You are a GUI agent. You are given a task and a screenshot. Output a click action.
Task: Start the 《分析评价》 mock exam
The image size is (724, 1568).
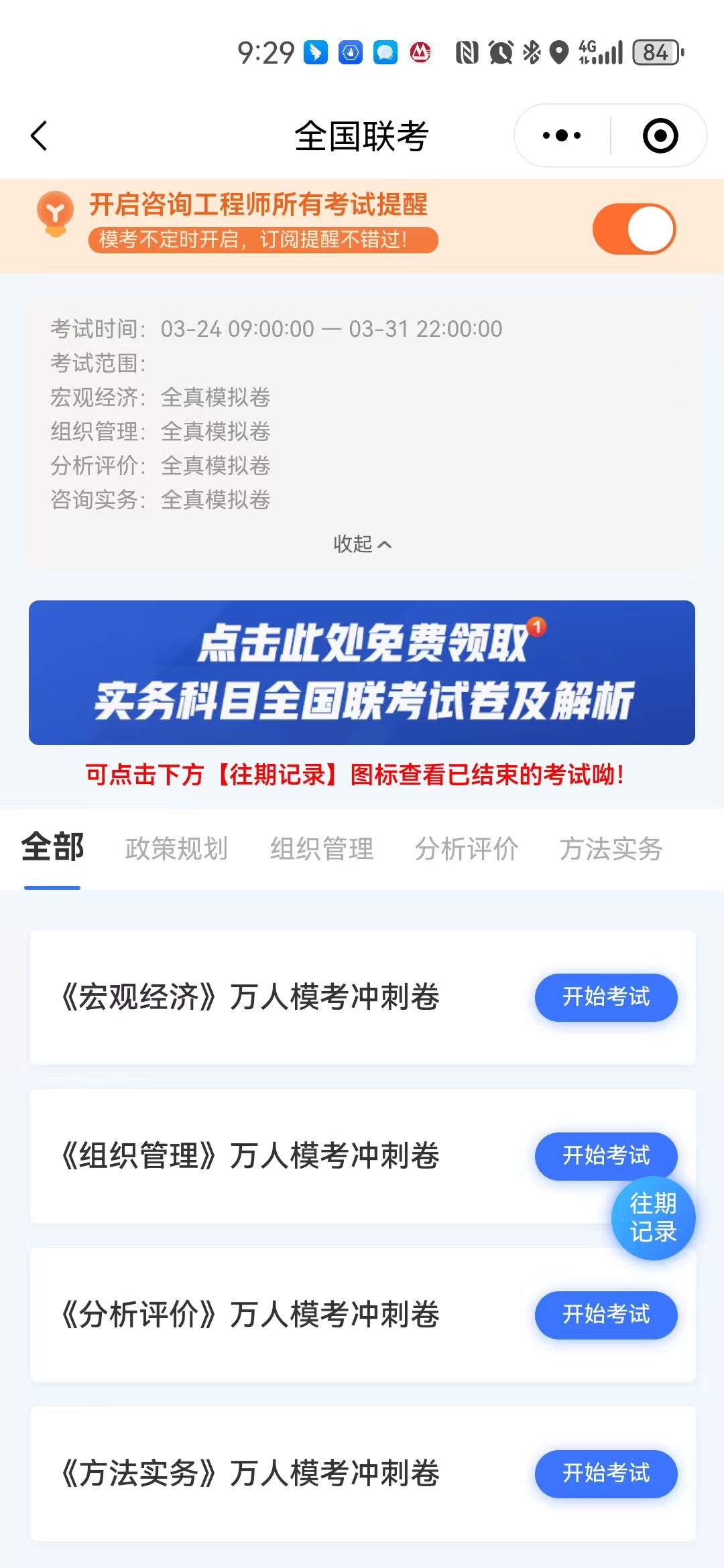(605, 1315)
